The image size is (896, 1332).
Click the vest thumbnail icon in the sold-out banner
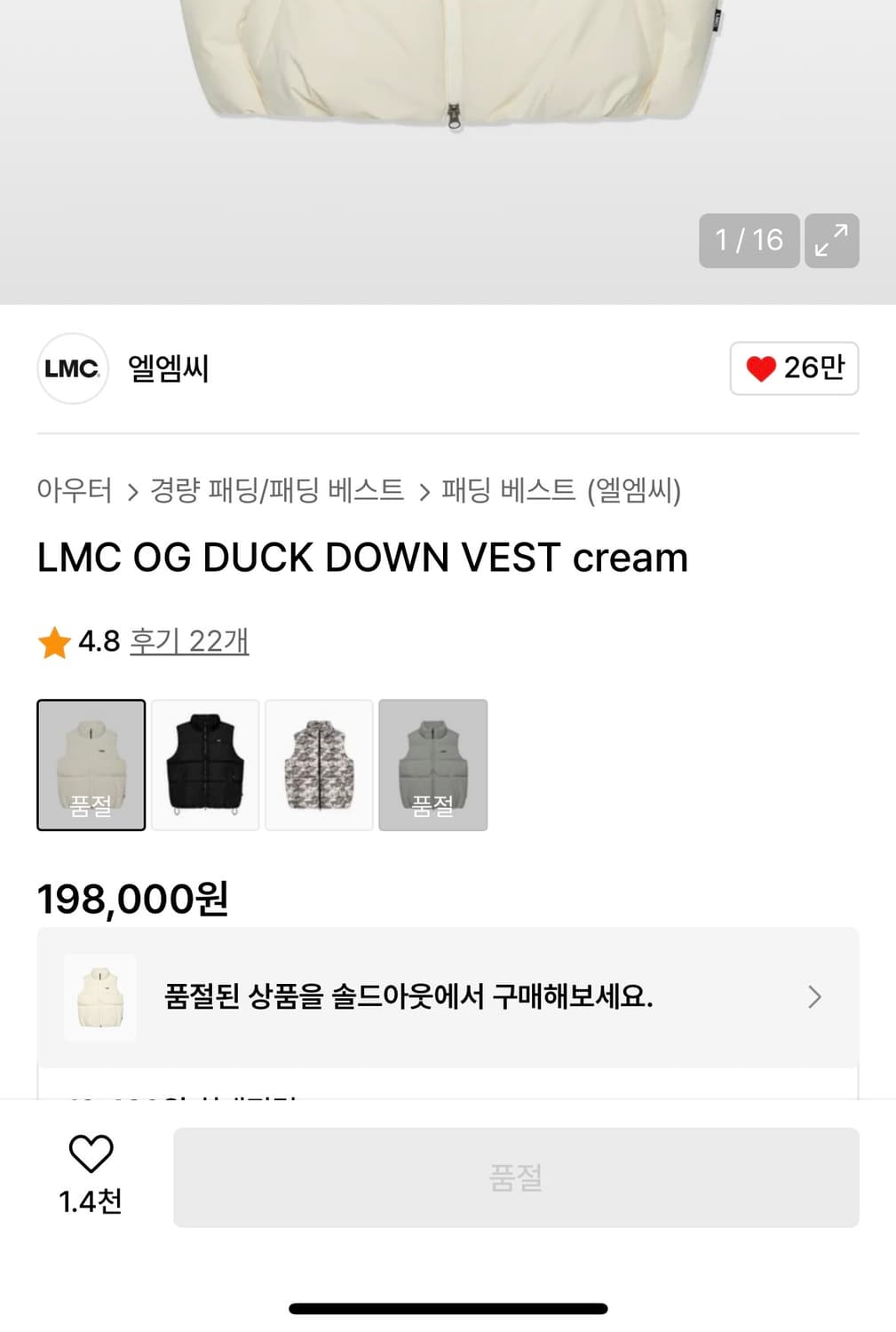click(x=99, y=997)
